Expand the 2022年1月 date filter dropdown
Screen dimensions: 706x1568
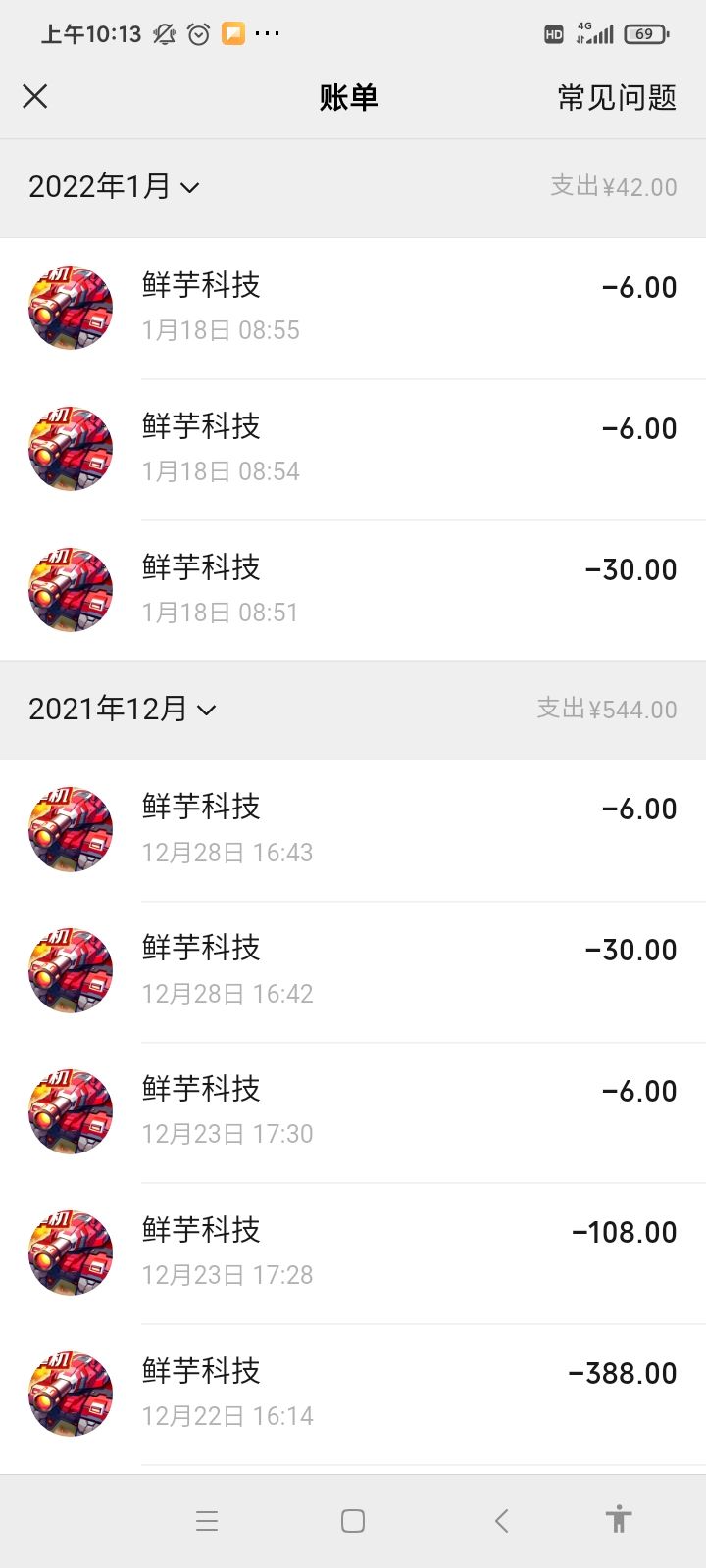coord(115,186)
